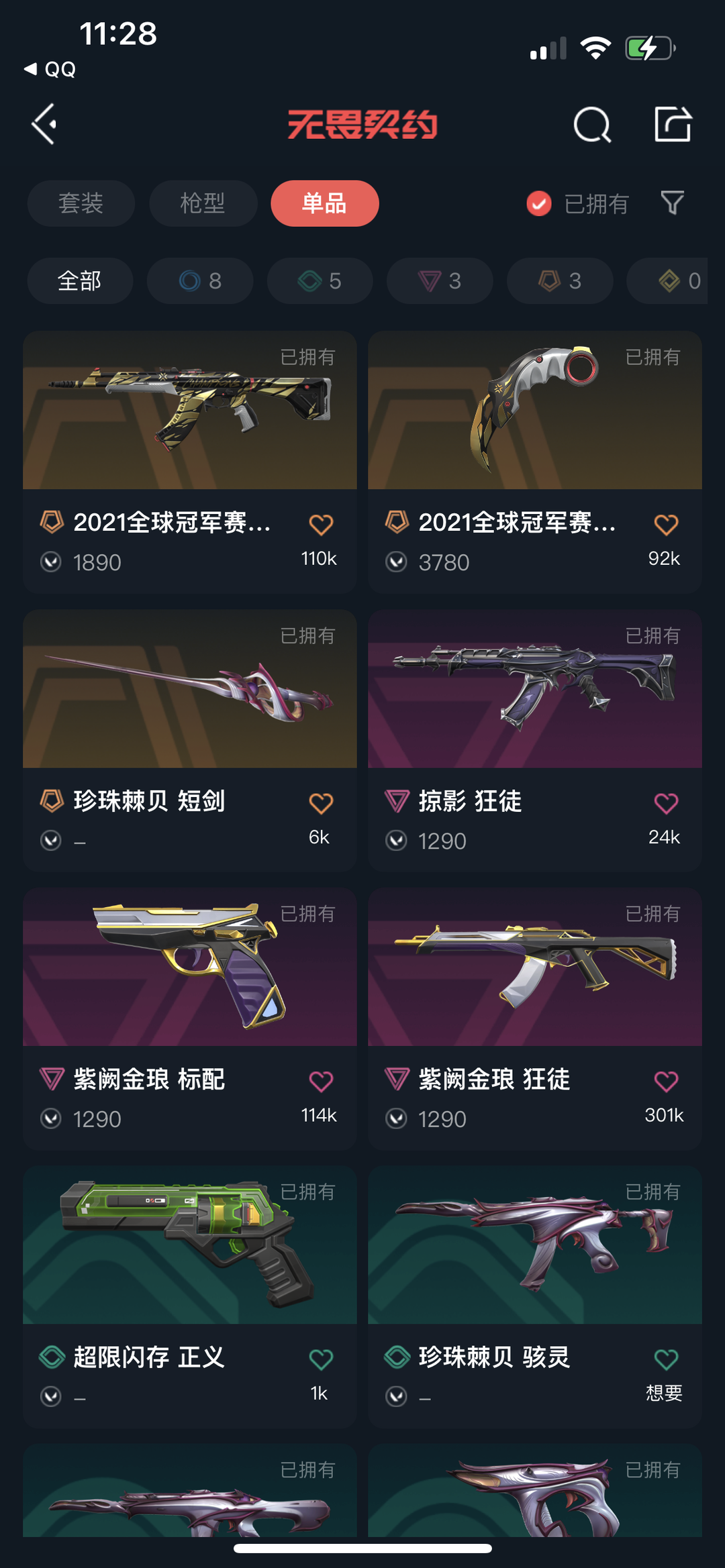The image size is (725, 1568).
Task: Open the funnel filter icon
Action: 672,203
